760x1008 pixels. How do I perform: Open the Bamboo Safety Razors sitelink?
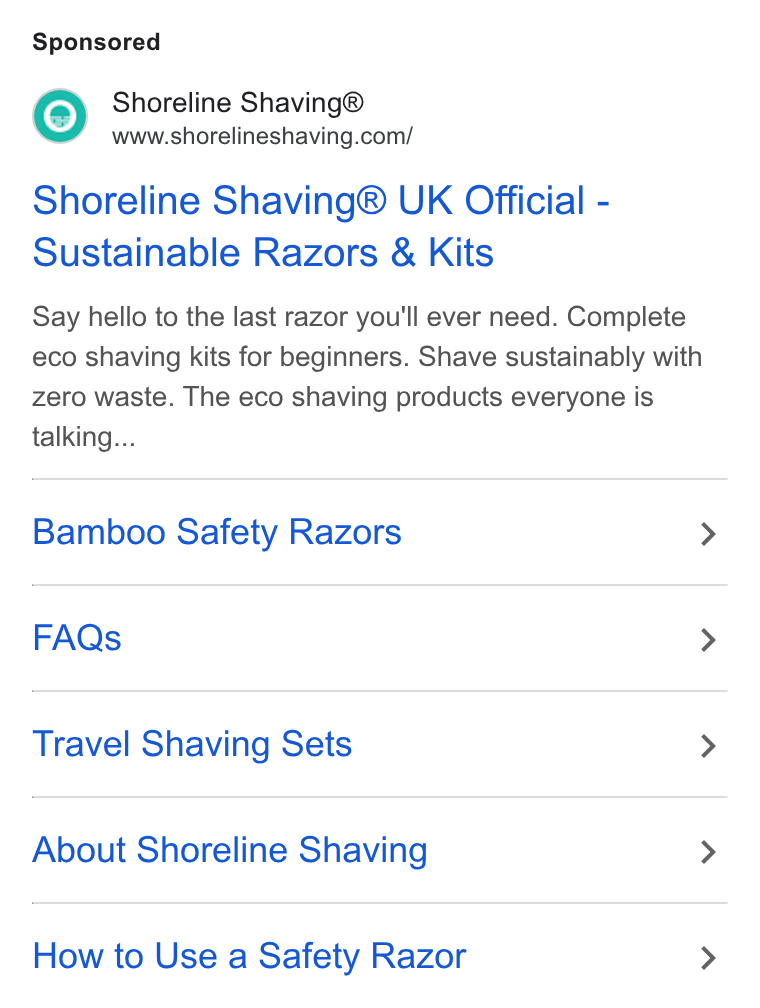coord(379,532)
